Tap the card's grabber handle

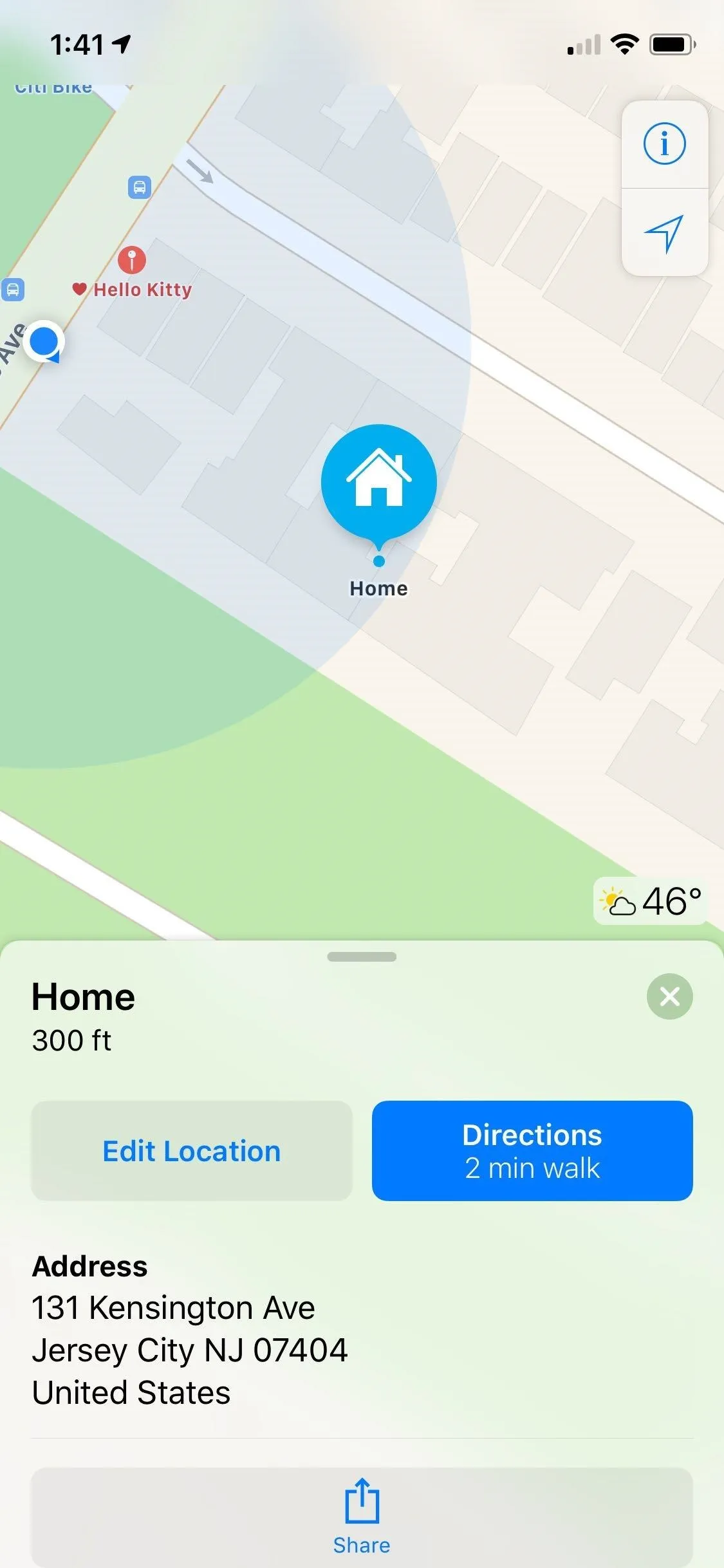point(362,957)
